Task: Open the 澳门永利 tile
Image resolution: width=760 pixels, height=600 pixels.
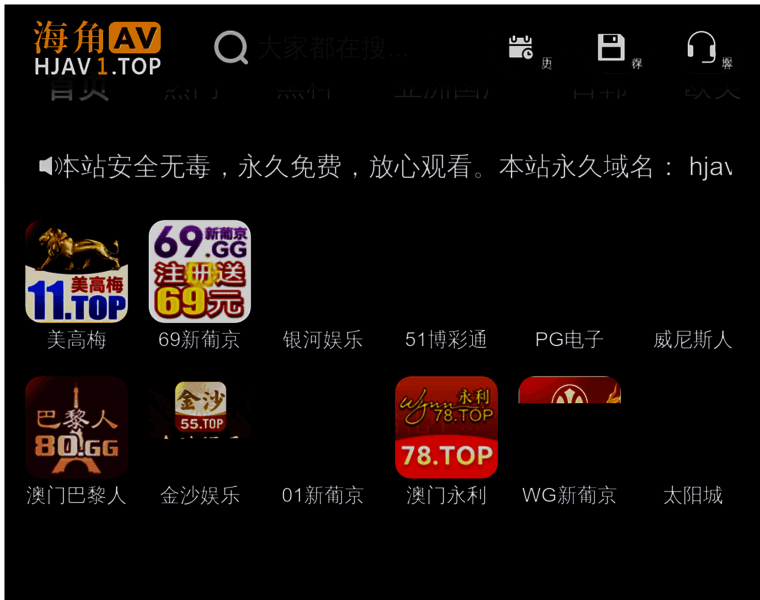Action: (446, 428)
